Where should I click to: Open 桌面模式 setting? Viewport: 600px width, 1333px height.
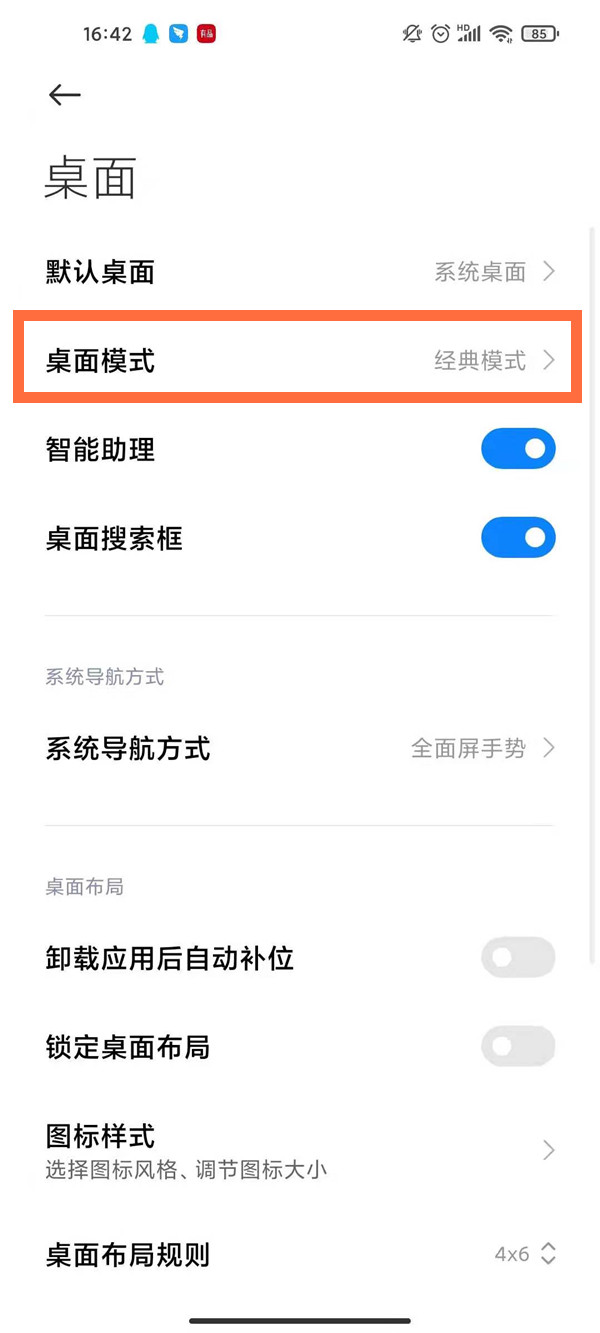click(300, 360)
